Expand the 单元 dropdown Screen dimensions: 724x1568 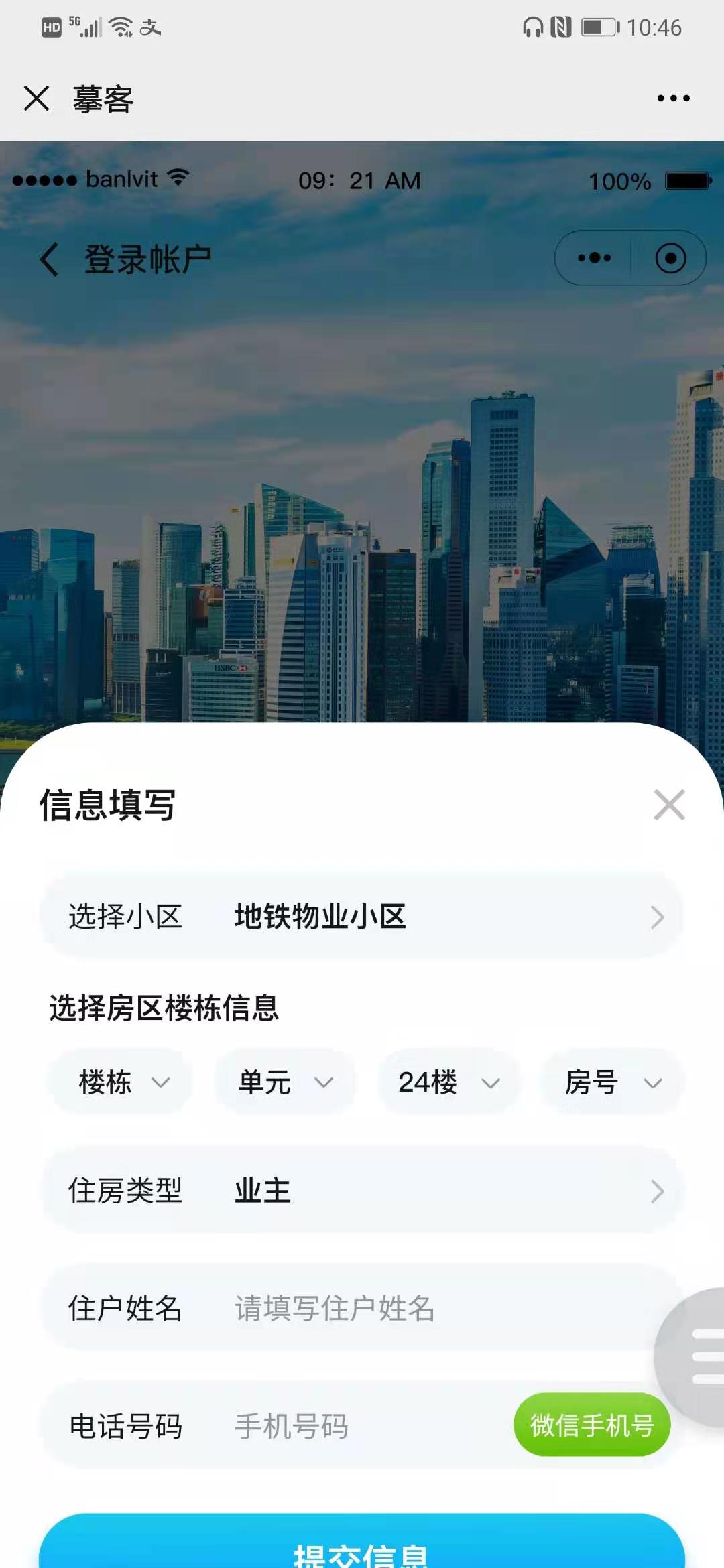(x=285, y=1082)
